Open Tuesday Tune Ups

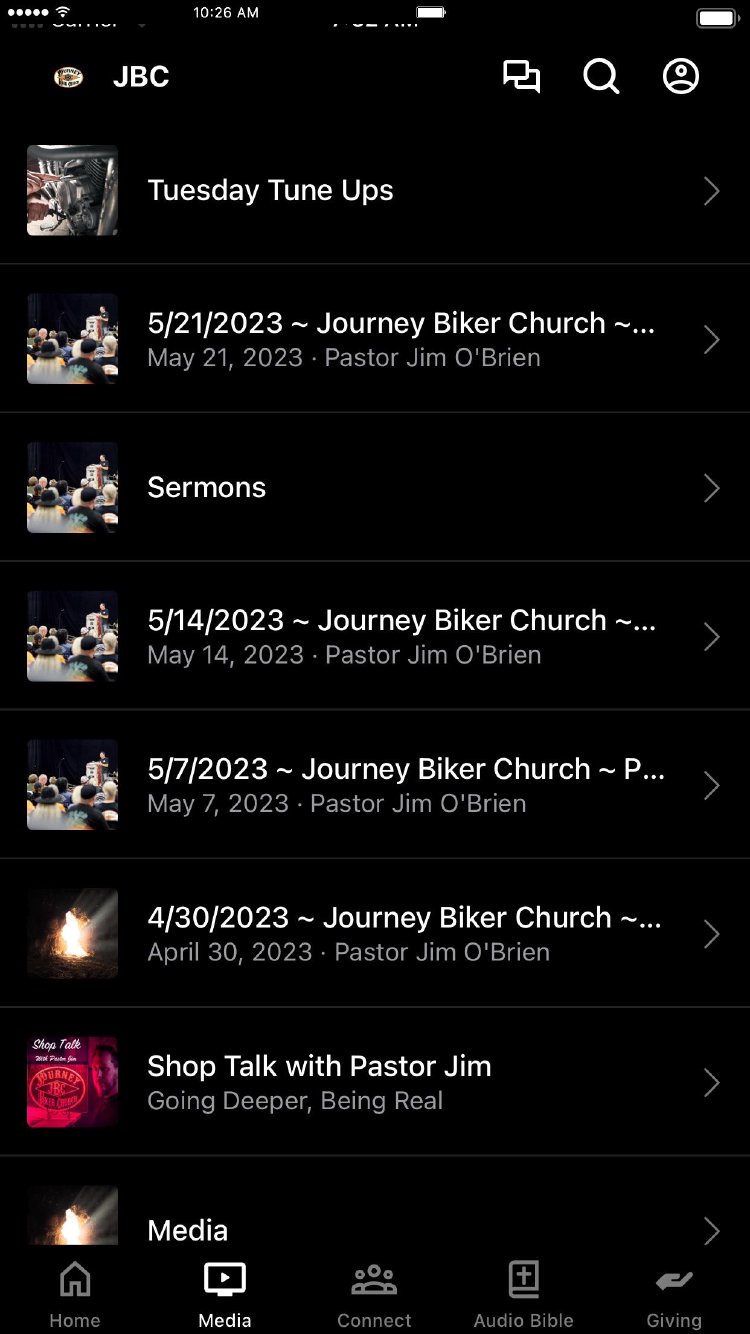pos(374,190)
